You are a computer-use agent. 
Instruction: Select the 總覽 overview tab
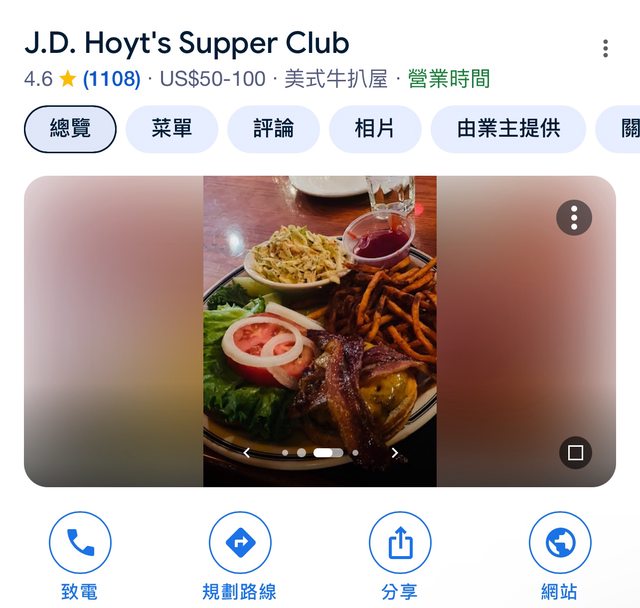point(70,129)
